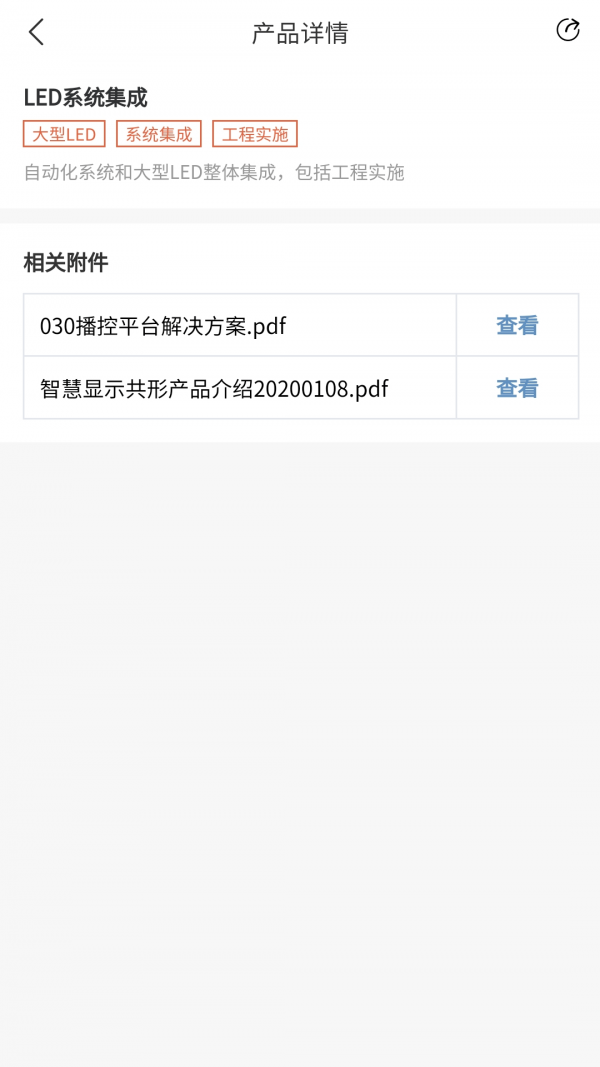Viewport: 600px width, 1067px height.
Task: Tap 查看 for 030播控平台解决方案.pdf
Action: click(517, 325)
